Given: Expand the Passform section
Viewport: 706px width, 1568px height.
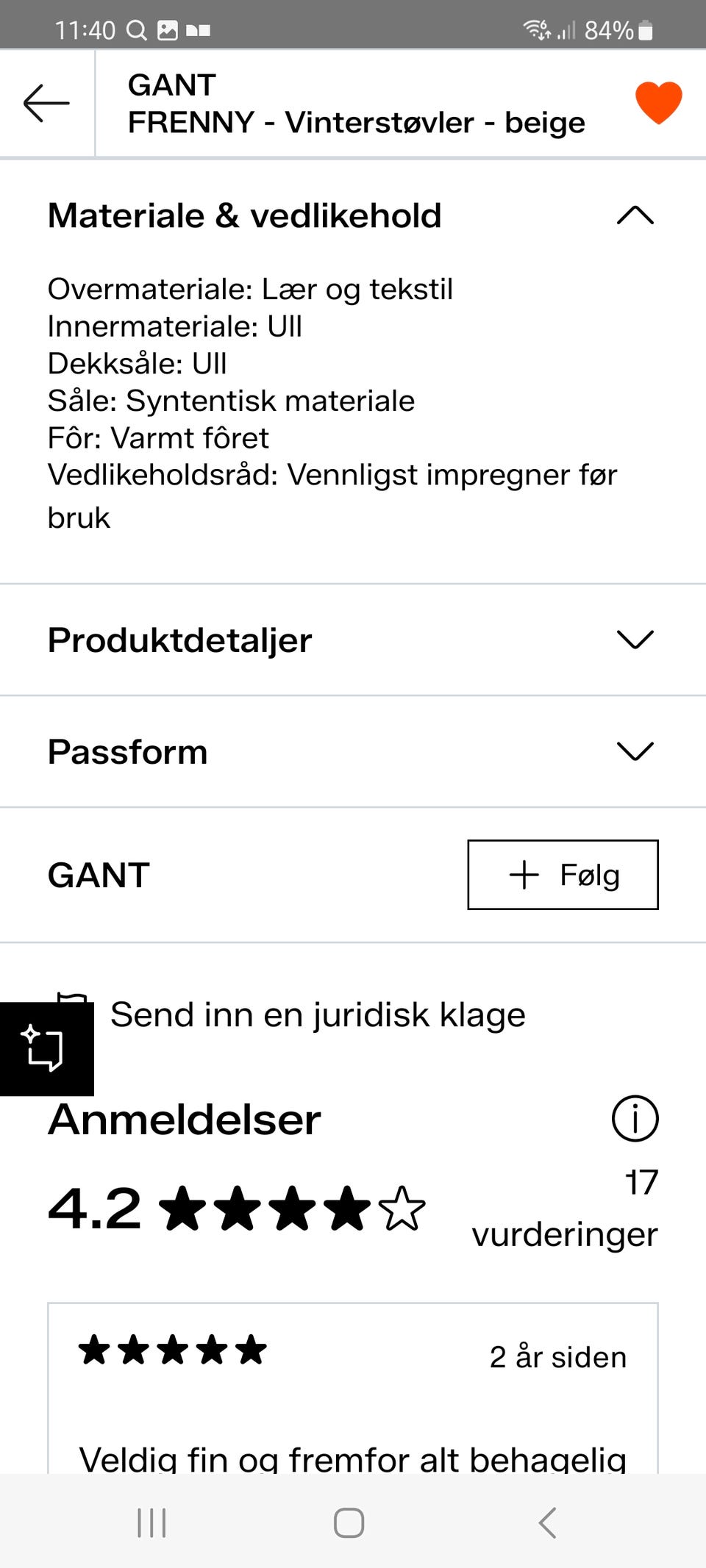Looking at the screenshot, I should coord(634,751).
